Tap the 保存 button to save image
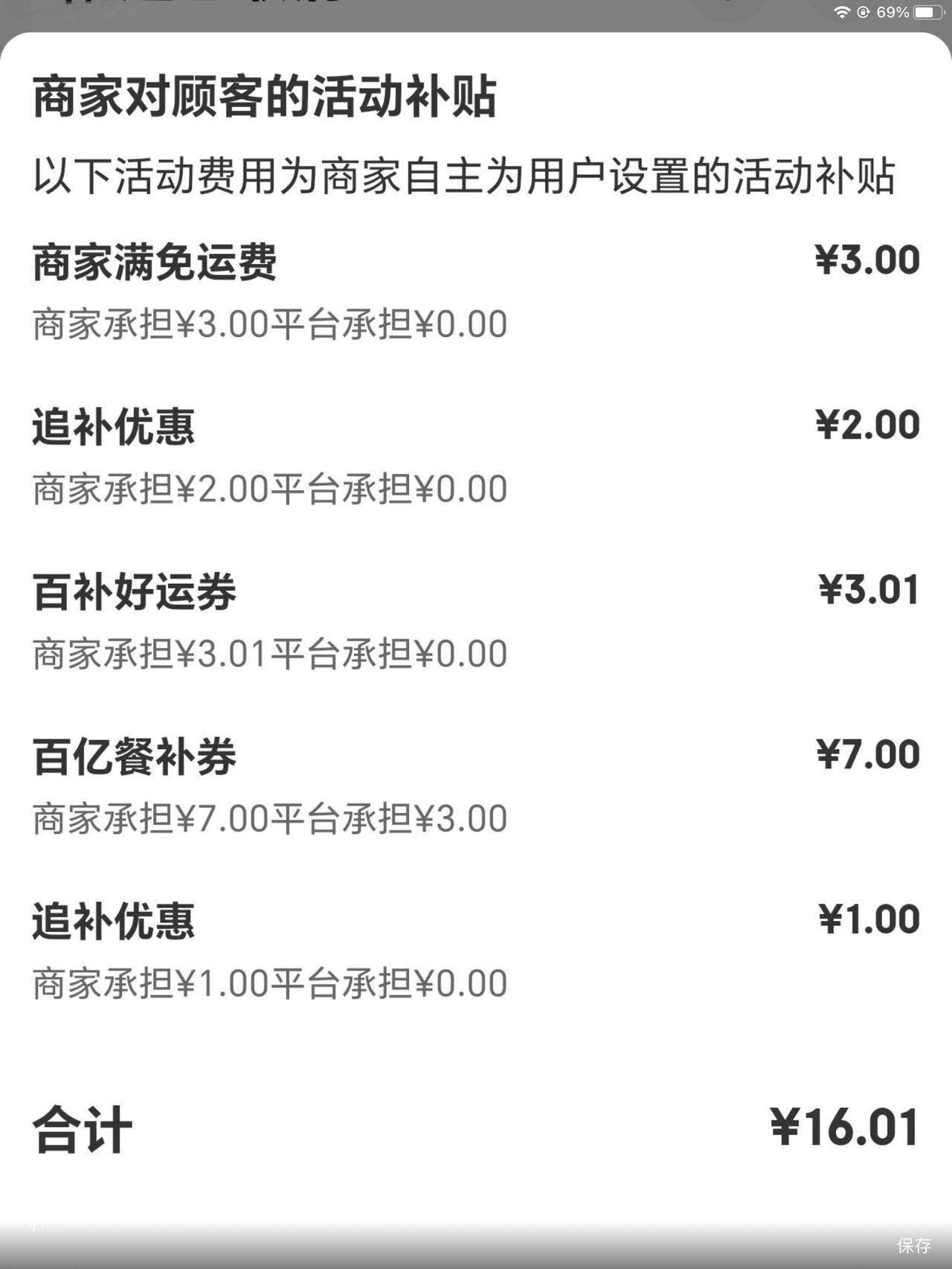The width and height of the screenshot is (952, 1269). 913,1245
